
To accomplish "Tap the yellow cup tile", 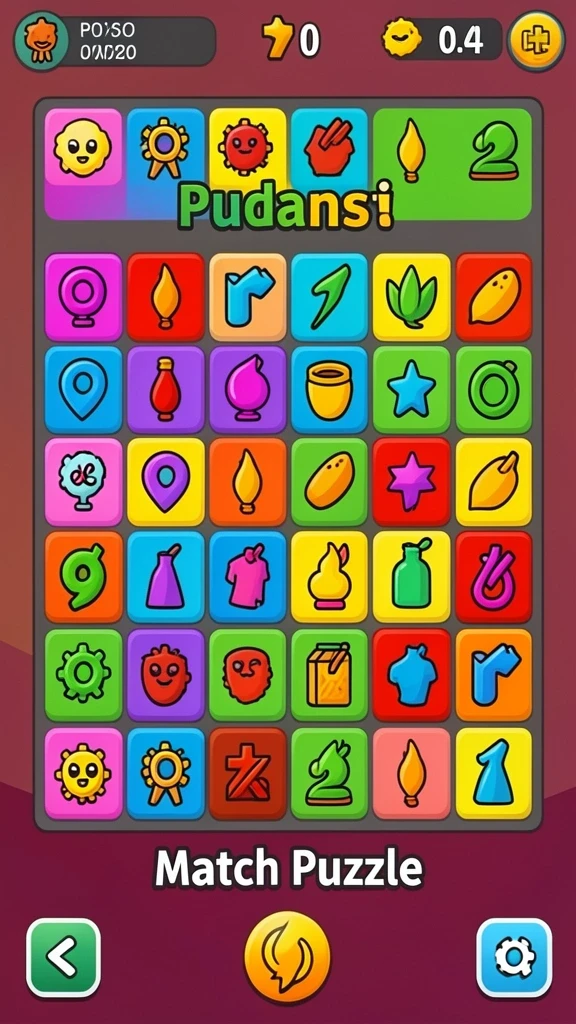I will click(x=329, y=390).
